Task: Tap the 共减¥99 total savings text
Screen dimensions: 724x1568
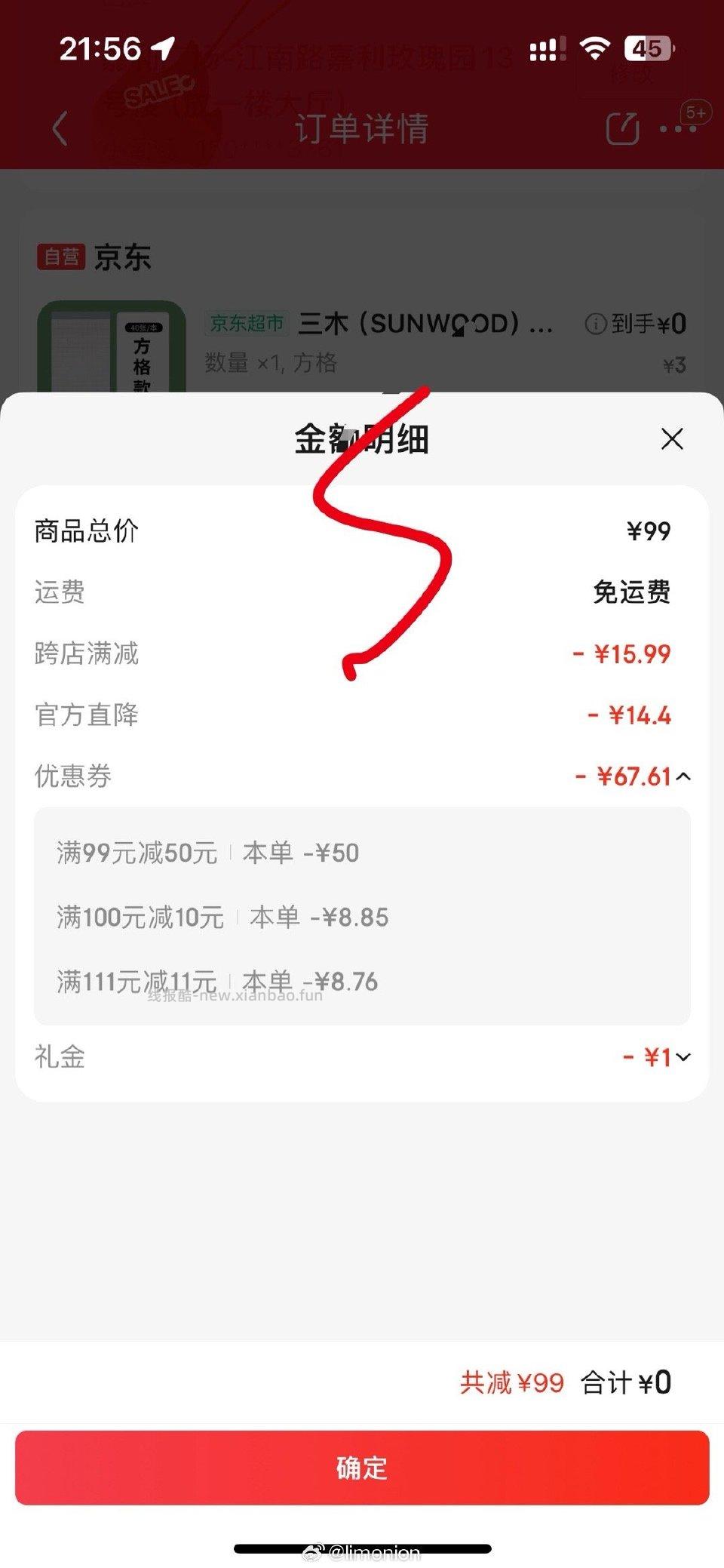Action: click(x=511, y=1382)
